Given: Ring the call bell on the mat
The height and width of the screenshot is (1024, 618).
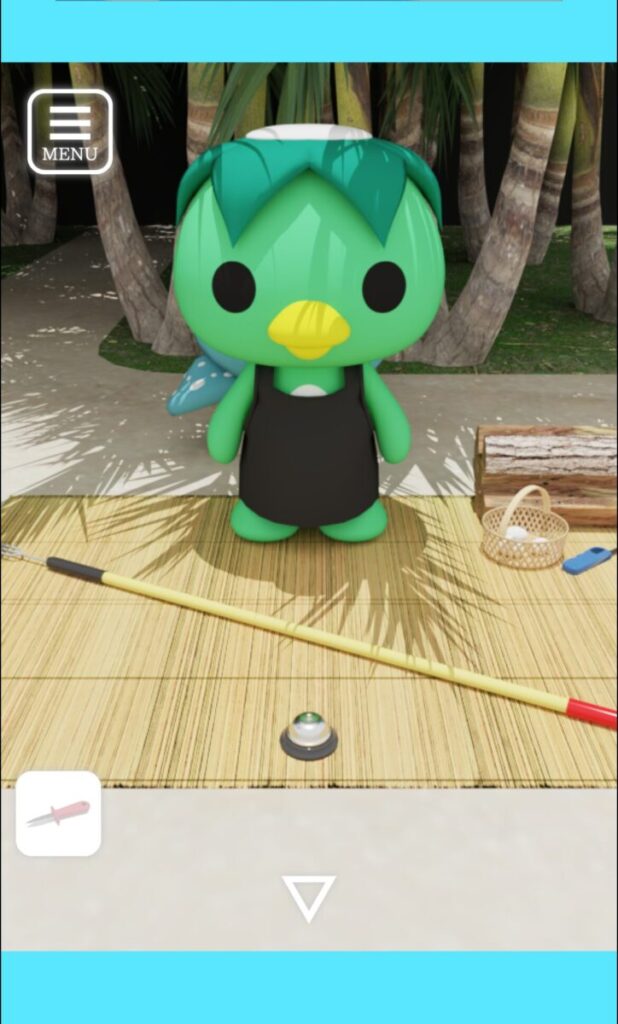Looking at the screenshot, I should 309,735.
